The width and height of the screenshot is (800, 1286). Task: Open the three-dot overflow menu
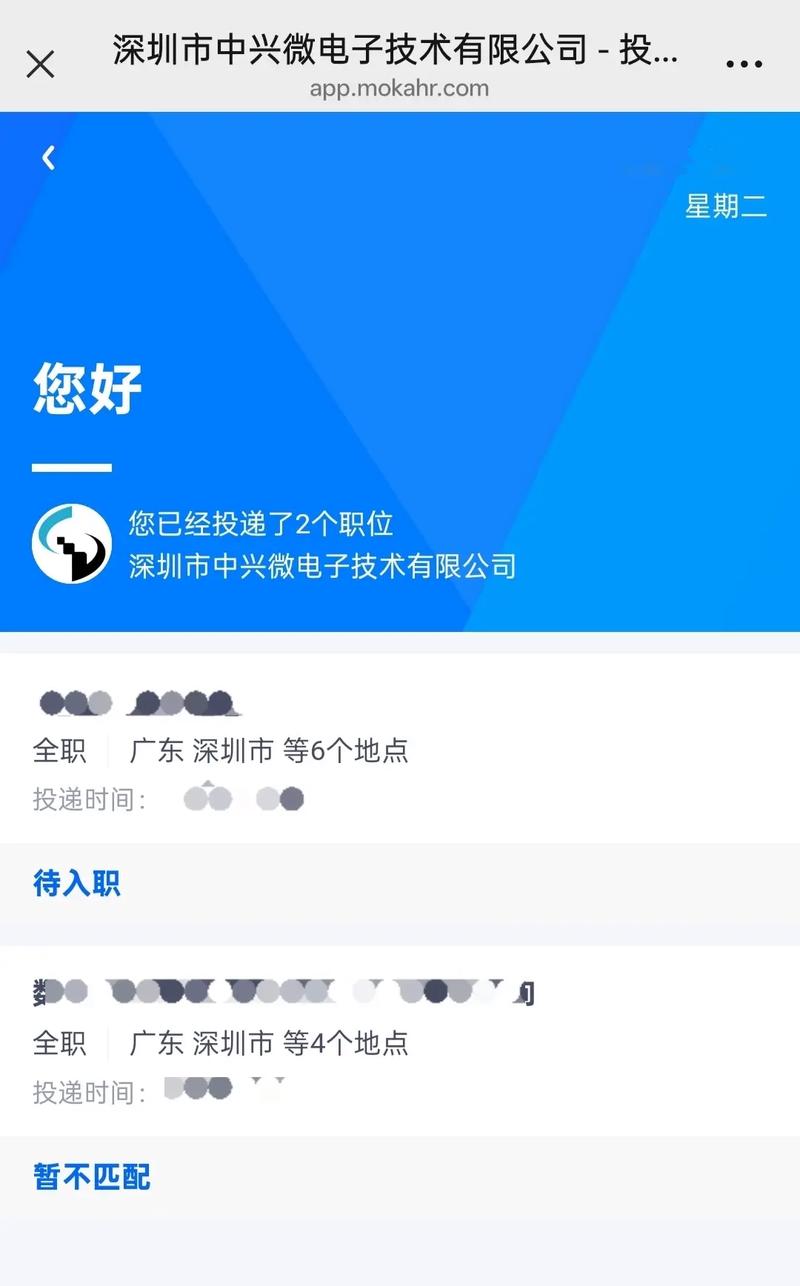(744, 65)
